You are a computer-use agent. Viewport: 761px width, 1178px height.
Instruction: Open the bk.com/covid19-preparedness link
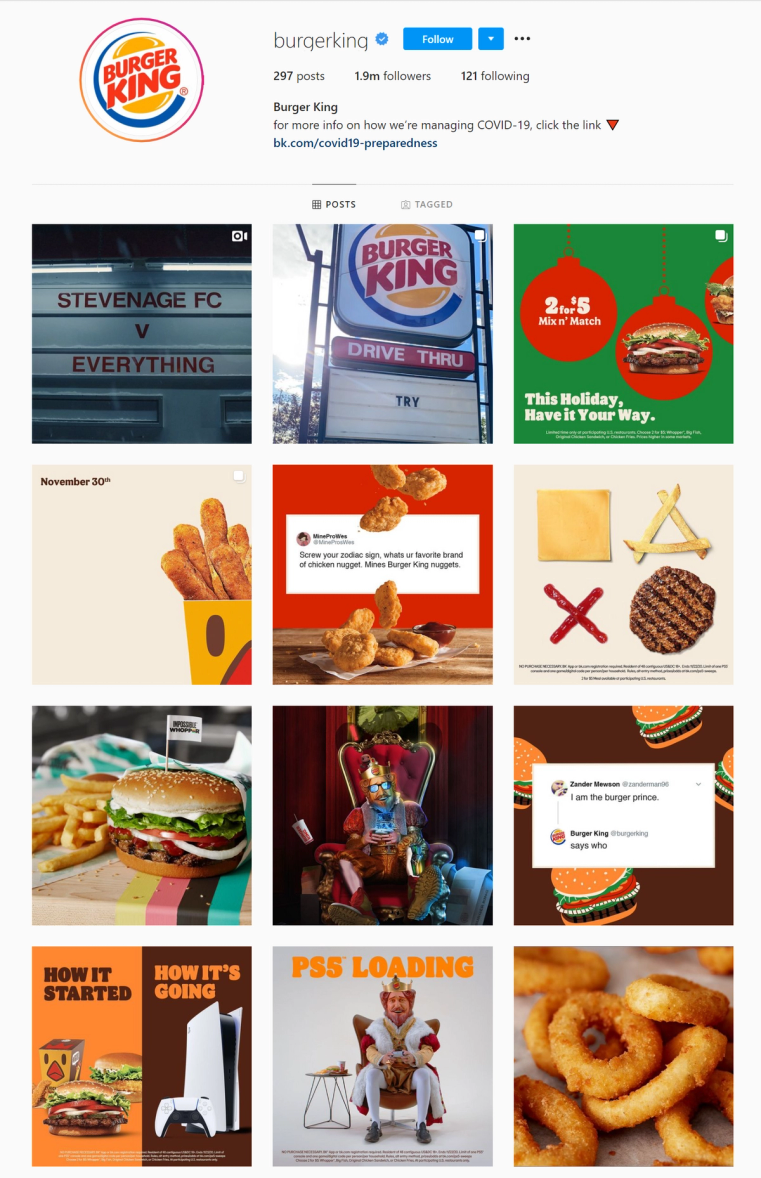pos(355,143)
